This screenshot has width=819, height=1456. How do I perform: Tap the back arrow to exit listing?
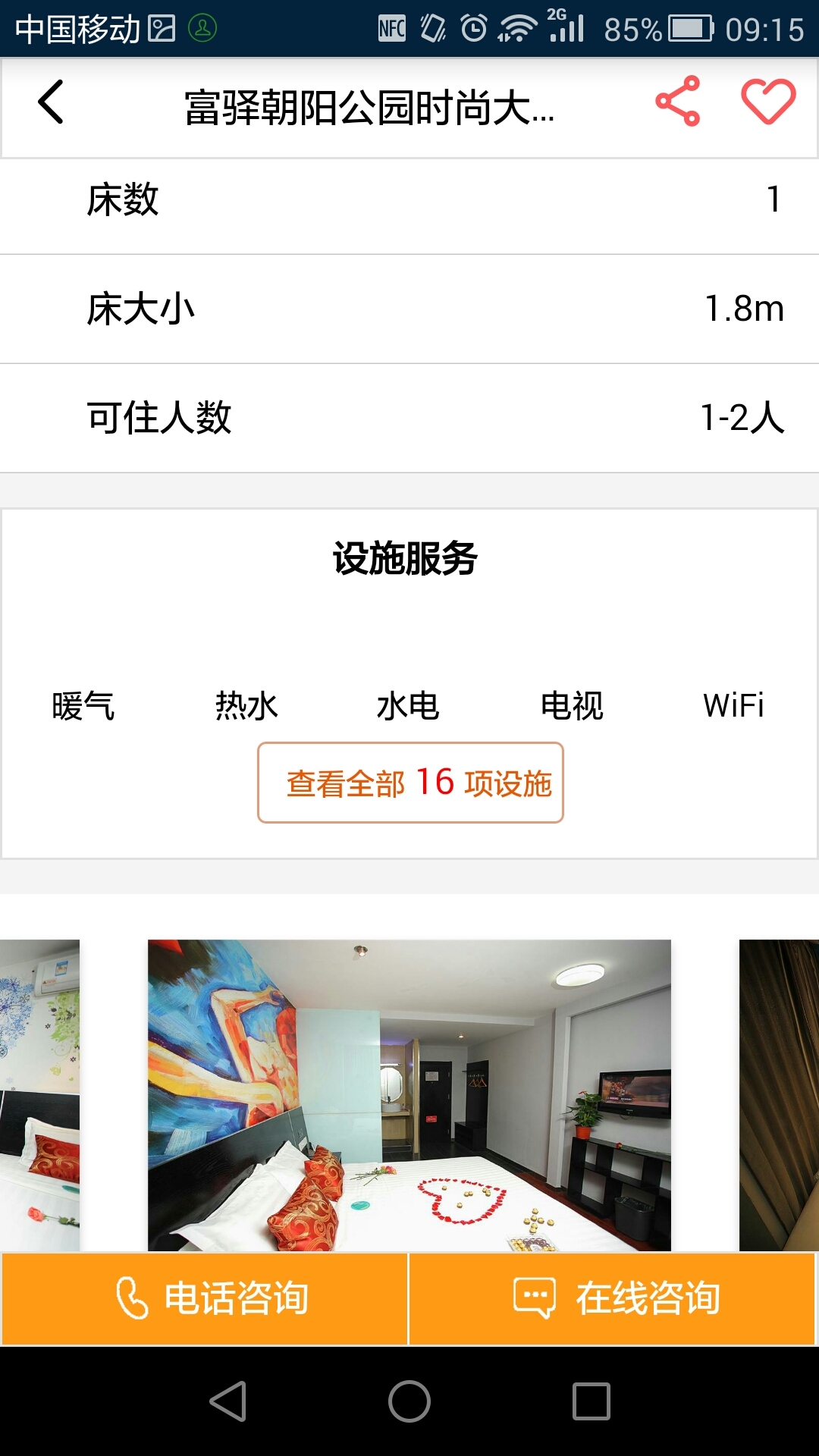click(x=49, y=101)
